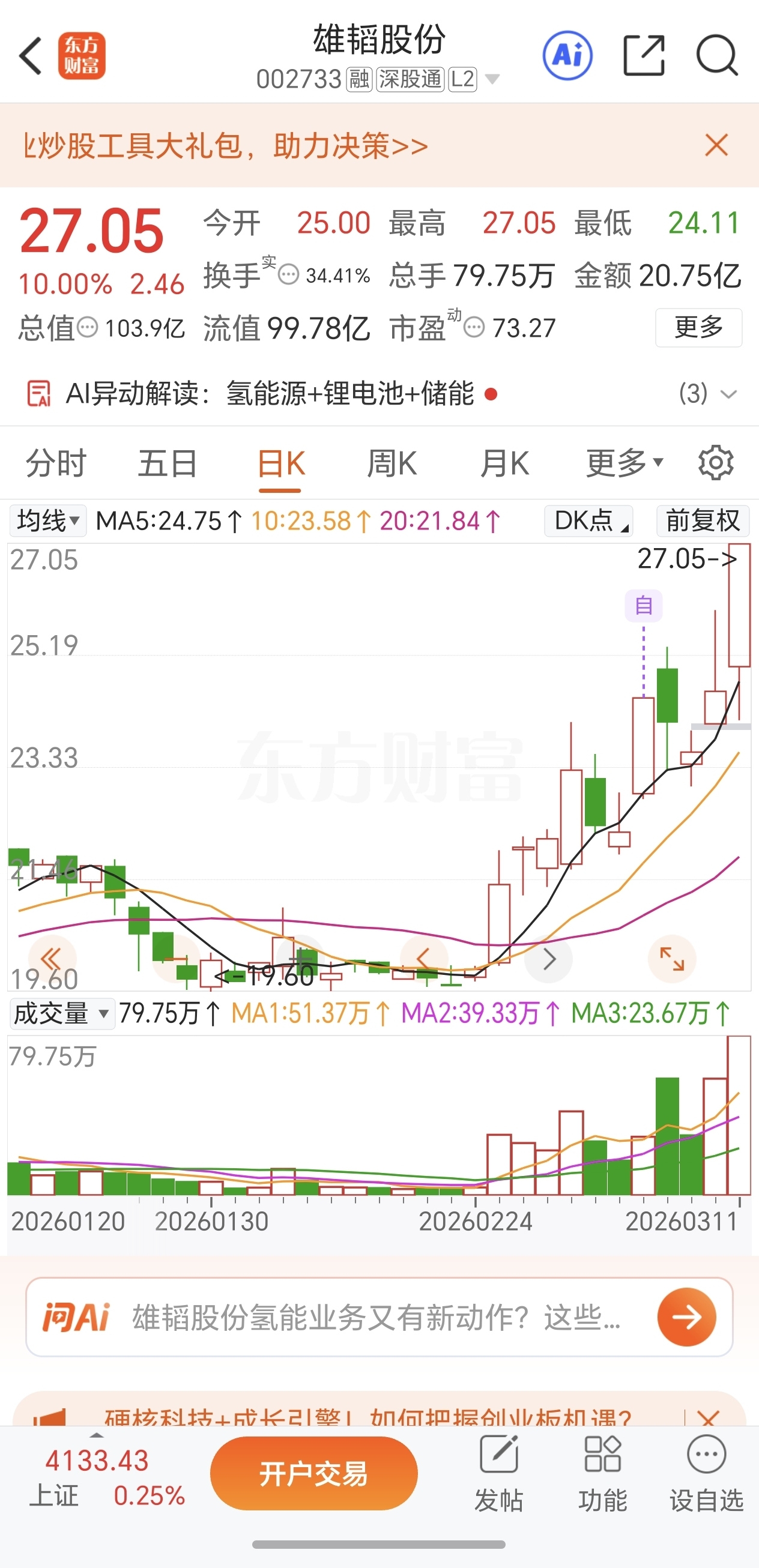Switch to the 分时 intraday tab
The height and width of the screenshot is (1568, 759).
[x=55, y=463]
